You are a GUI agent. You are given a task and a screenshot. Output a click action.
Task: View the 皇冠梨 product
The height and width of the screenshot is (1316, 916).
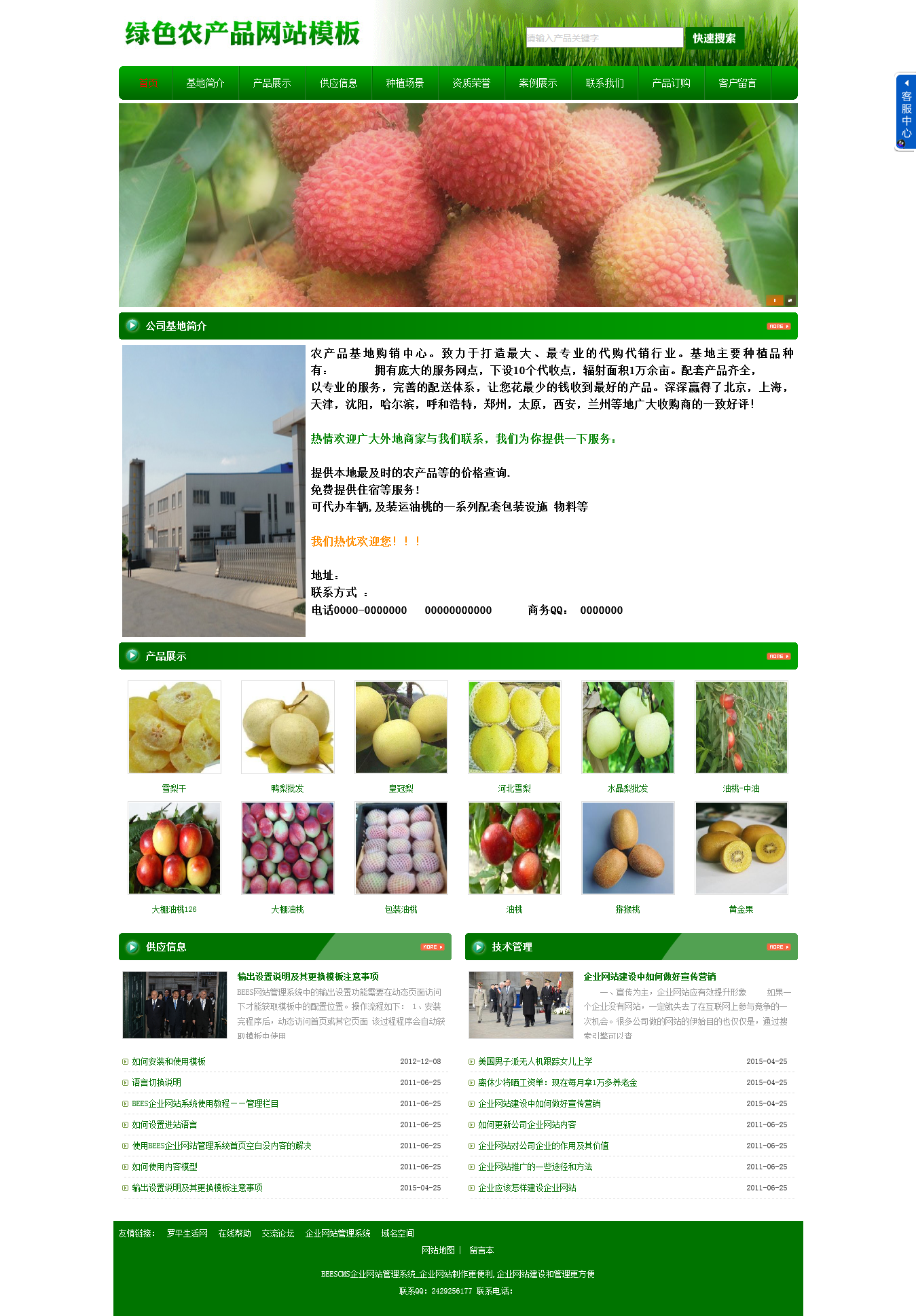click(401, 727)
